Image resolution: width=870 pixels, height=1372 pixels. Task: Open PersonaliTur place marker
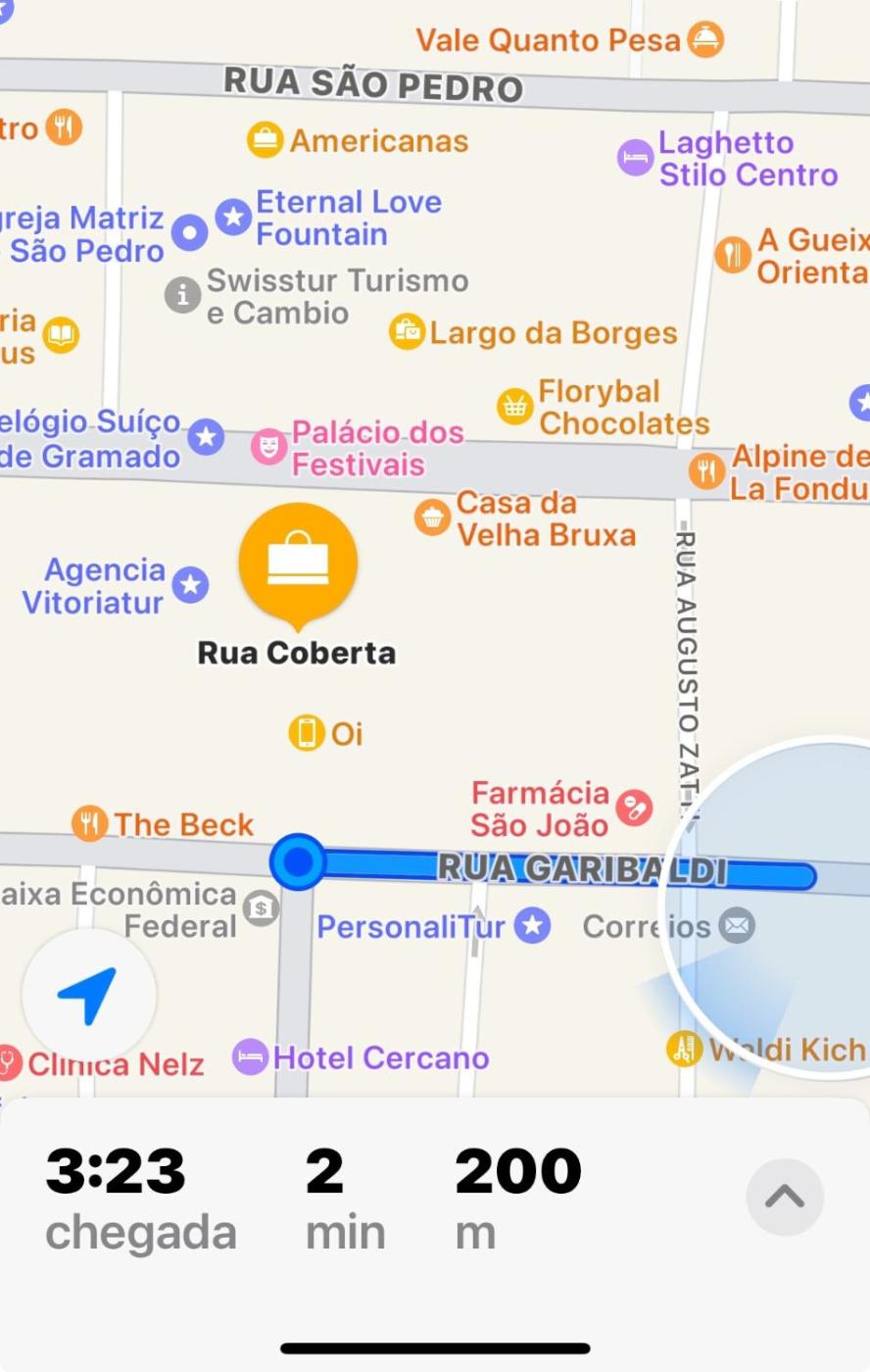(x=532, y=925)
